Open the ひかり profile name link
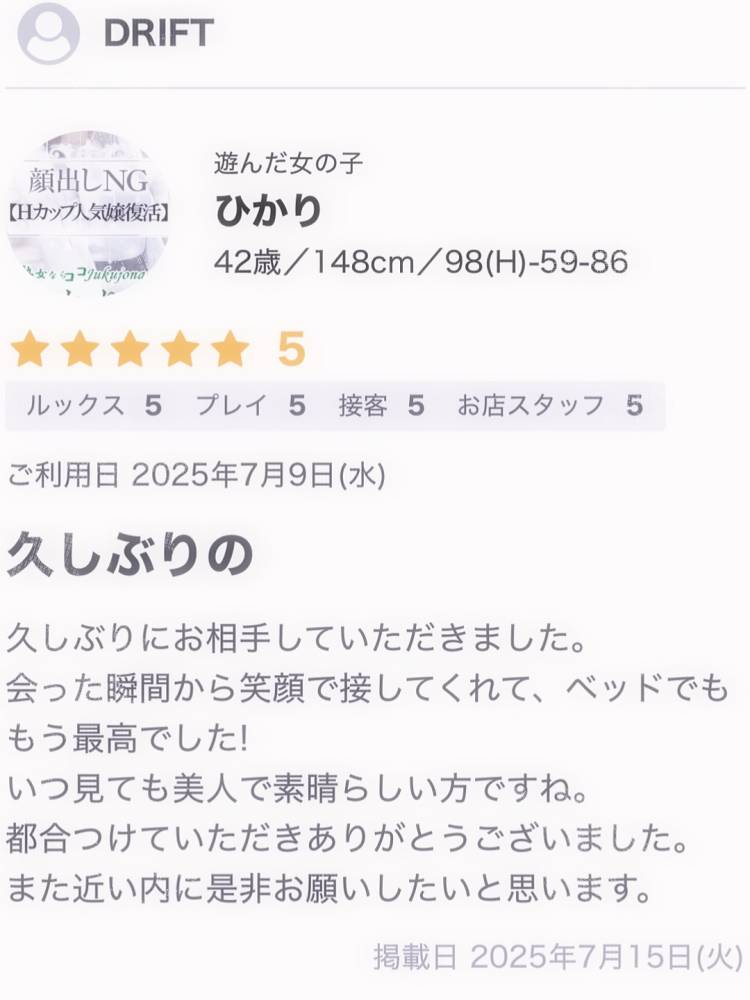Viewport: 750px width, 1000px height. 268,212
